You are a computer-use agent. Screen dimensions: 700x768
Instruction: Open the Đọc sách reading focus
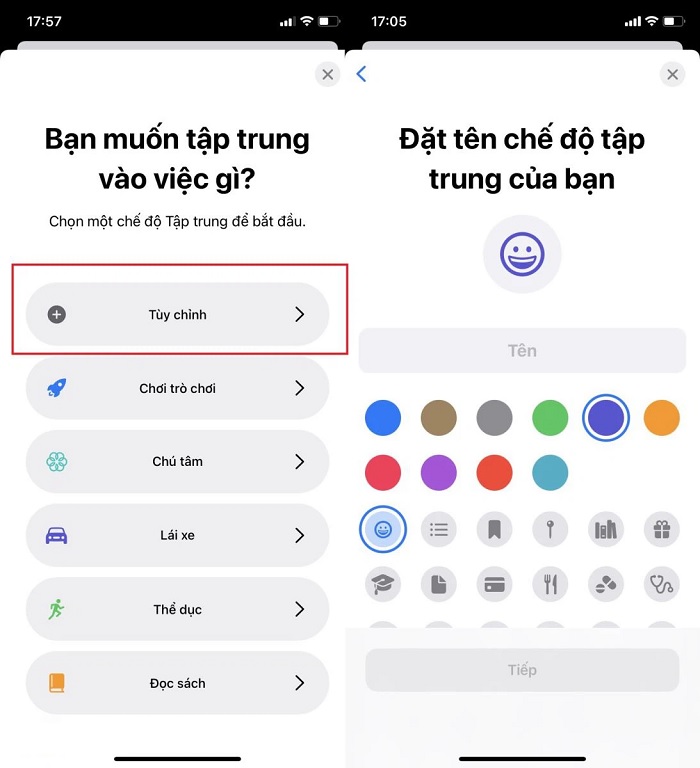(x=177, y=683)
